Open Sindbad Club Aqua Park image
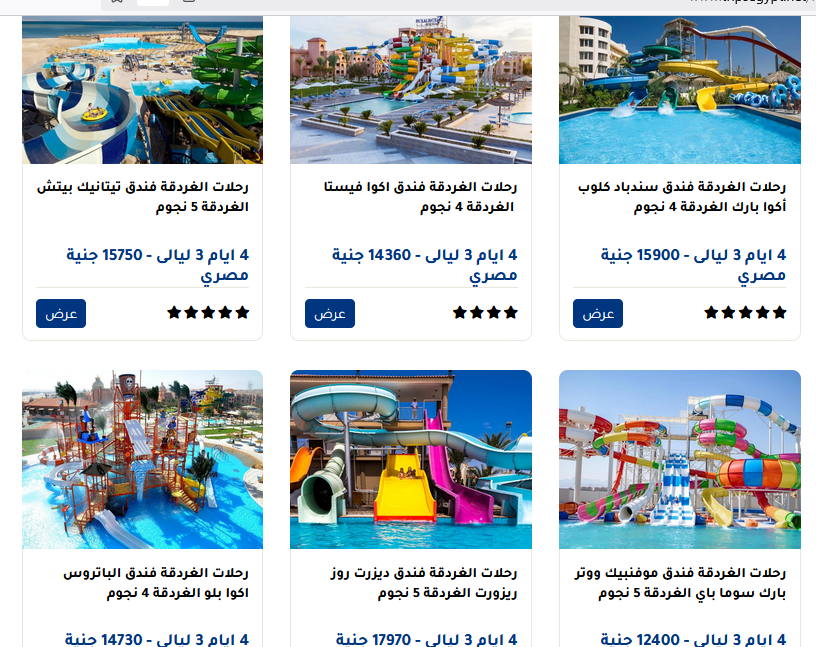 680,92
